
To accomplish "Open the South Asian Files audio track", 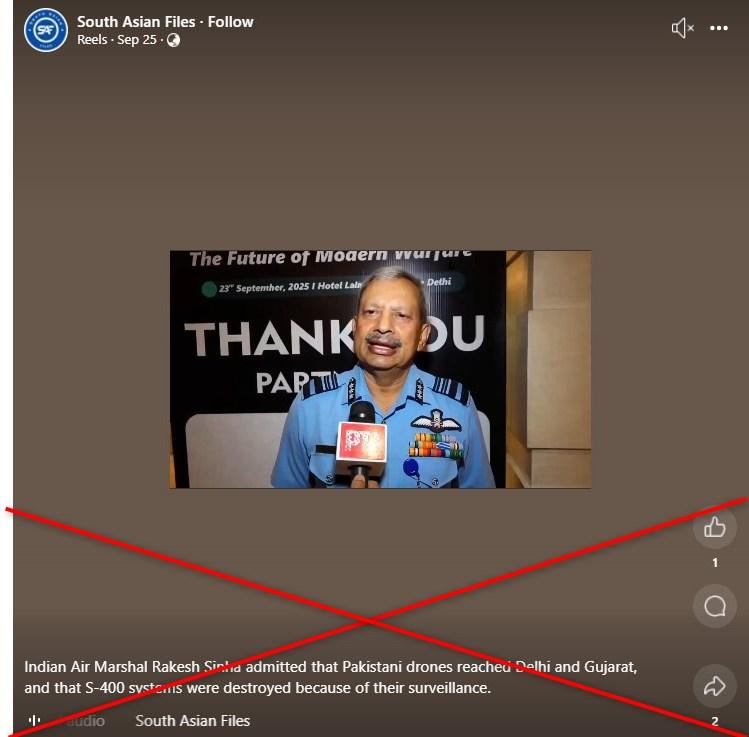I will coord(192,720).
